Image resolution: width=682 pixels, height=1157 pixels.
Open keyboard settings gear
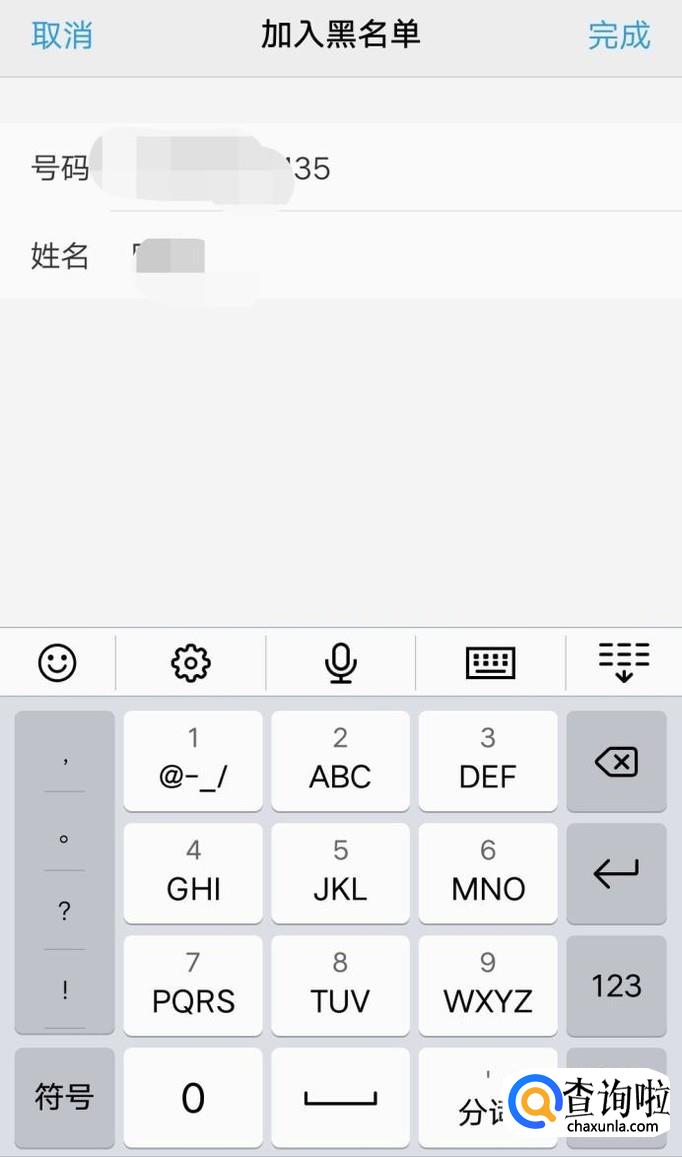click(190, 662)
